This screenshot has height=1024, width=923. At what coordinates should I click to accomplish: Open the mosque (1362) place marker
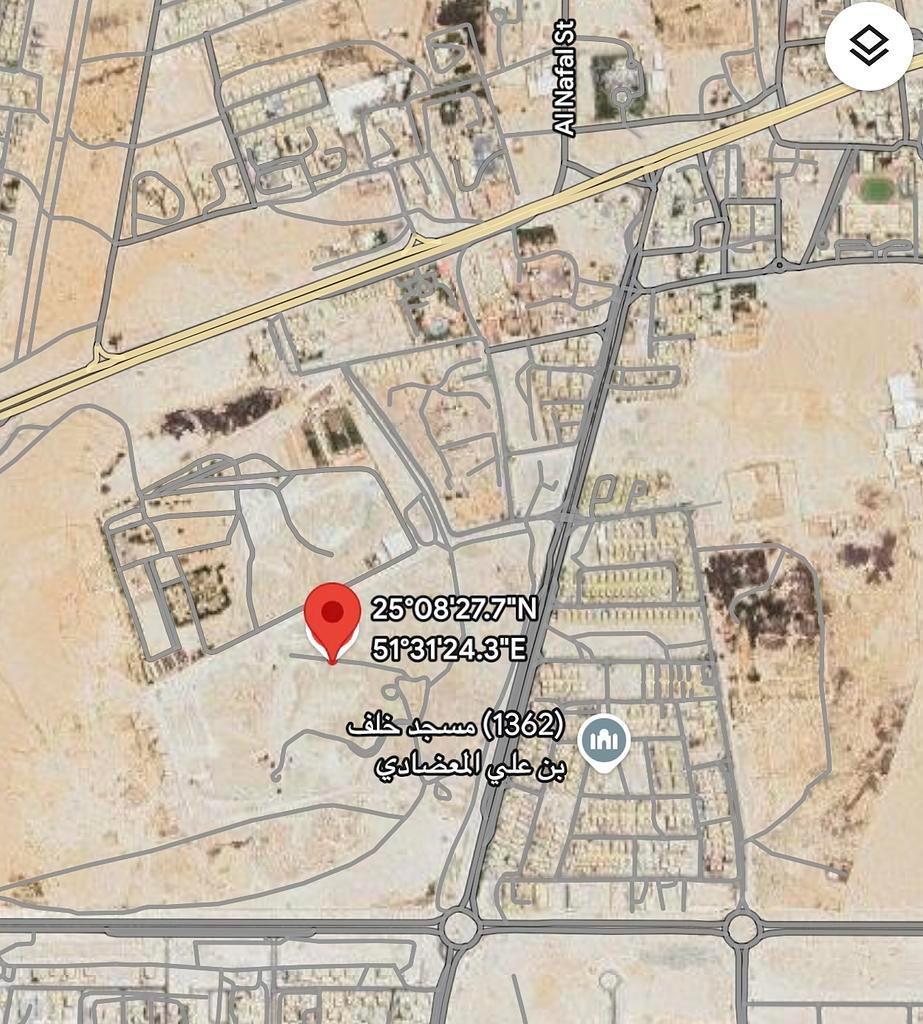(x=604, y=743)
